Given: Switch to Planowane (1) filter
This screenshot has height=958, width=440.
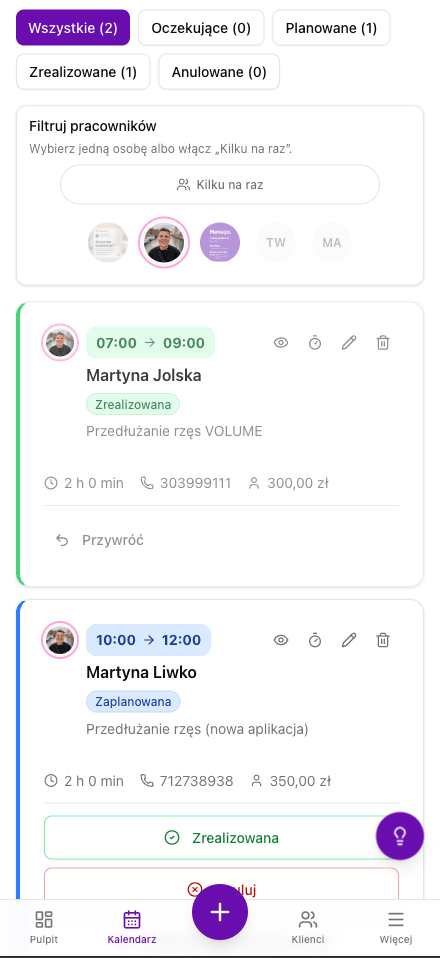Looking at the screenshot, I should pos(331,27).
